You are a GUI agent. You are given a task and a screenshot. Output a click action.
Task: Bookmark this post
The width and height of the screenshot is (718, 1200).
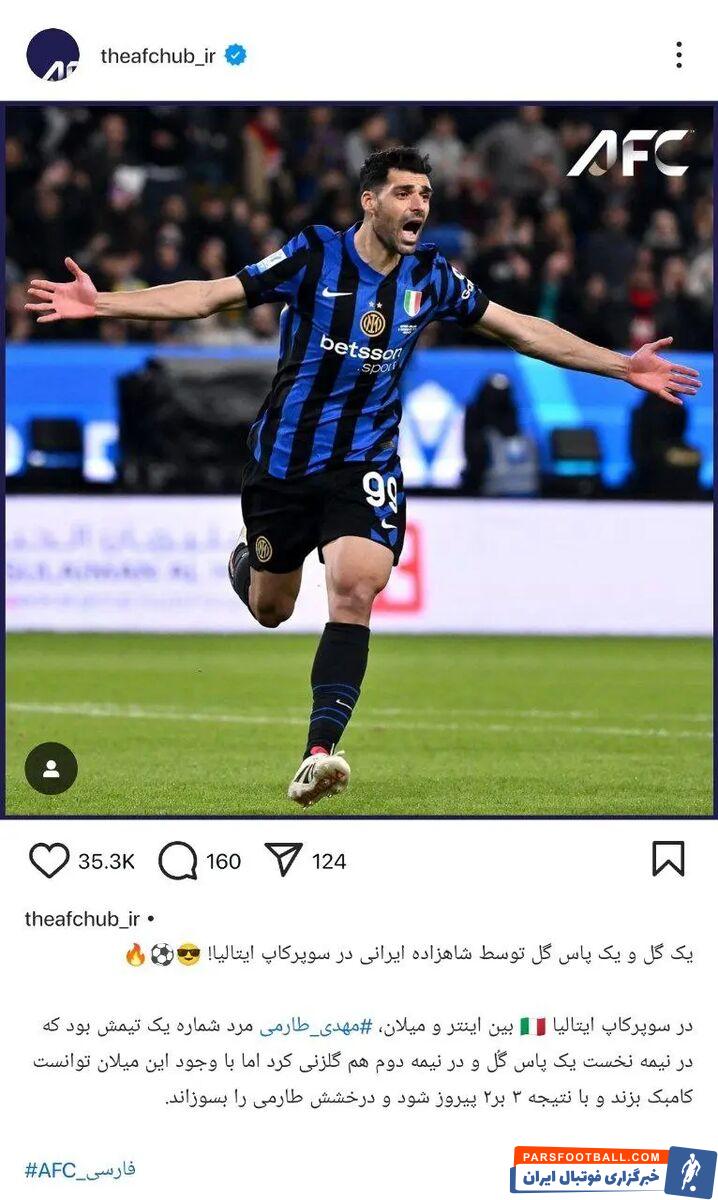pyautogui.click(x=668, y=859)
